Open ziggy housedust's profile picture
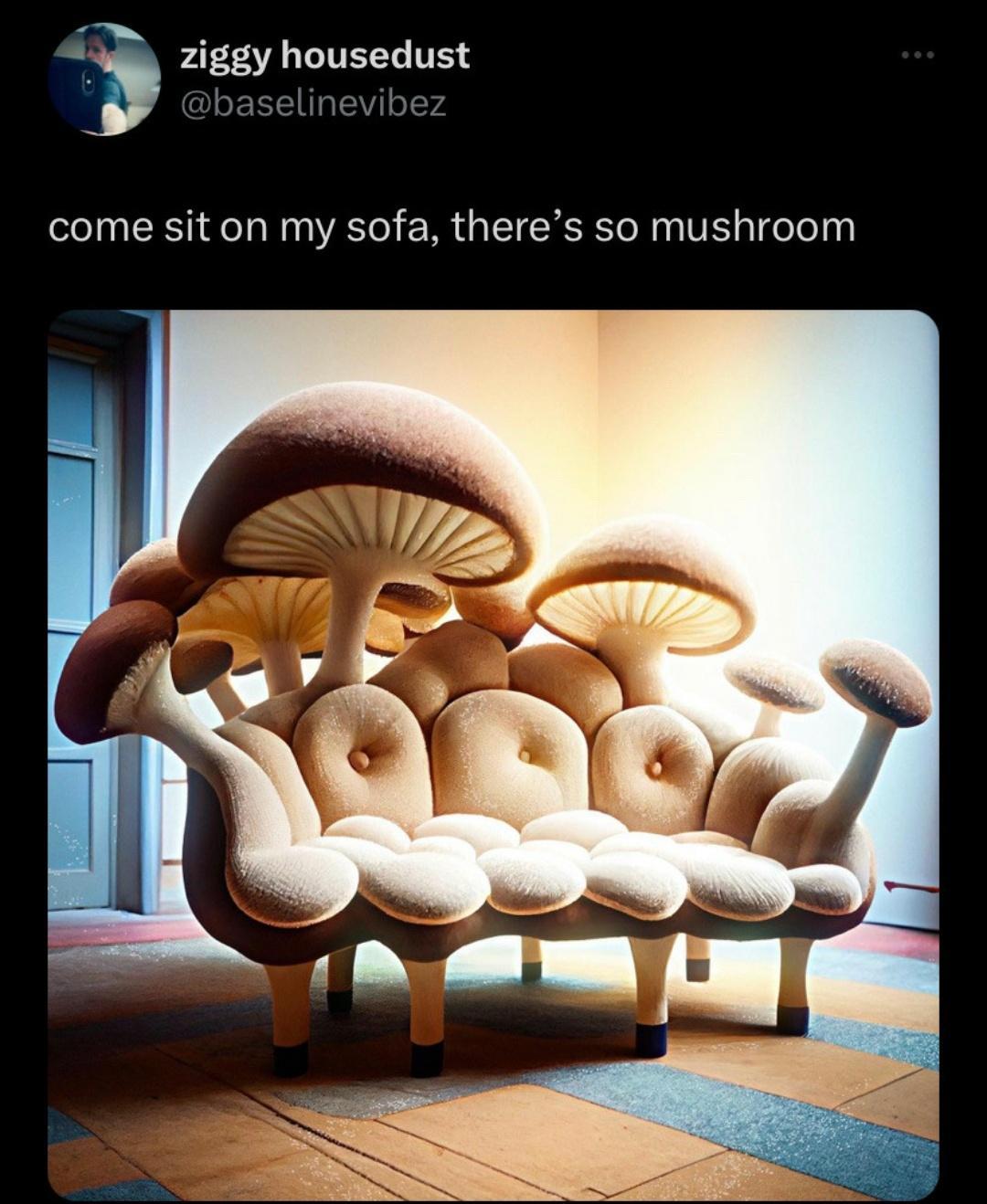Image resolution: width=987 pixels, height=1204 pixels. click(104, 79)
